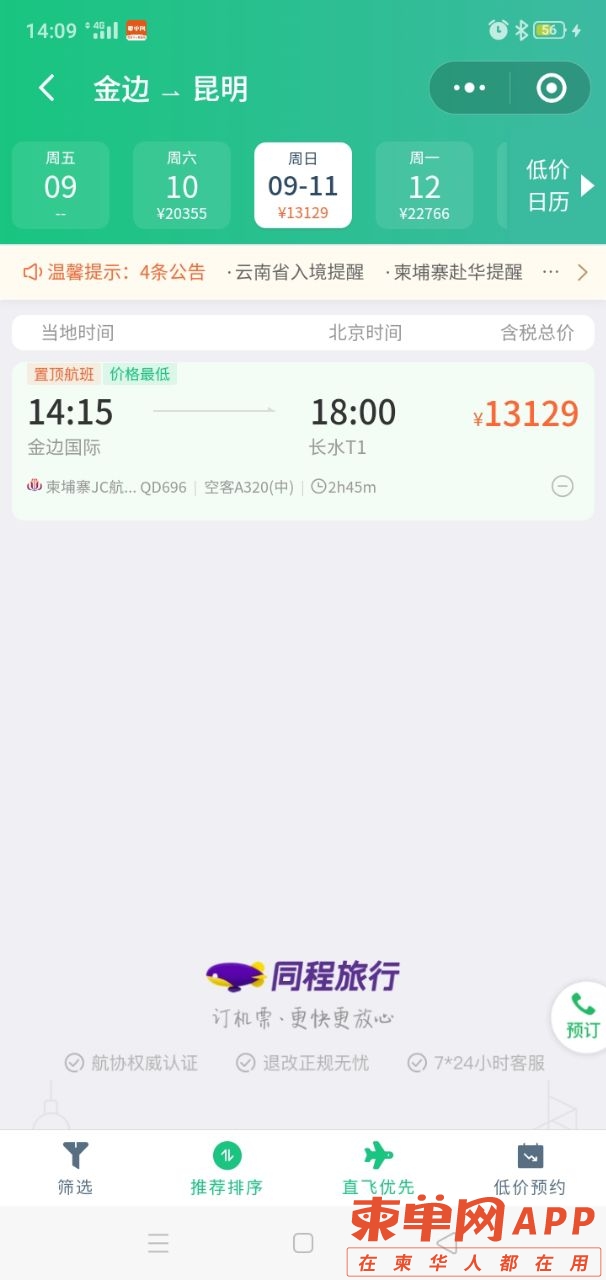This screenshot has width=606, height=1280.
Task: Go to the system home screen
Action: tap(303, 1243)
